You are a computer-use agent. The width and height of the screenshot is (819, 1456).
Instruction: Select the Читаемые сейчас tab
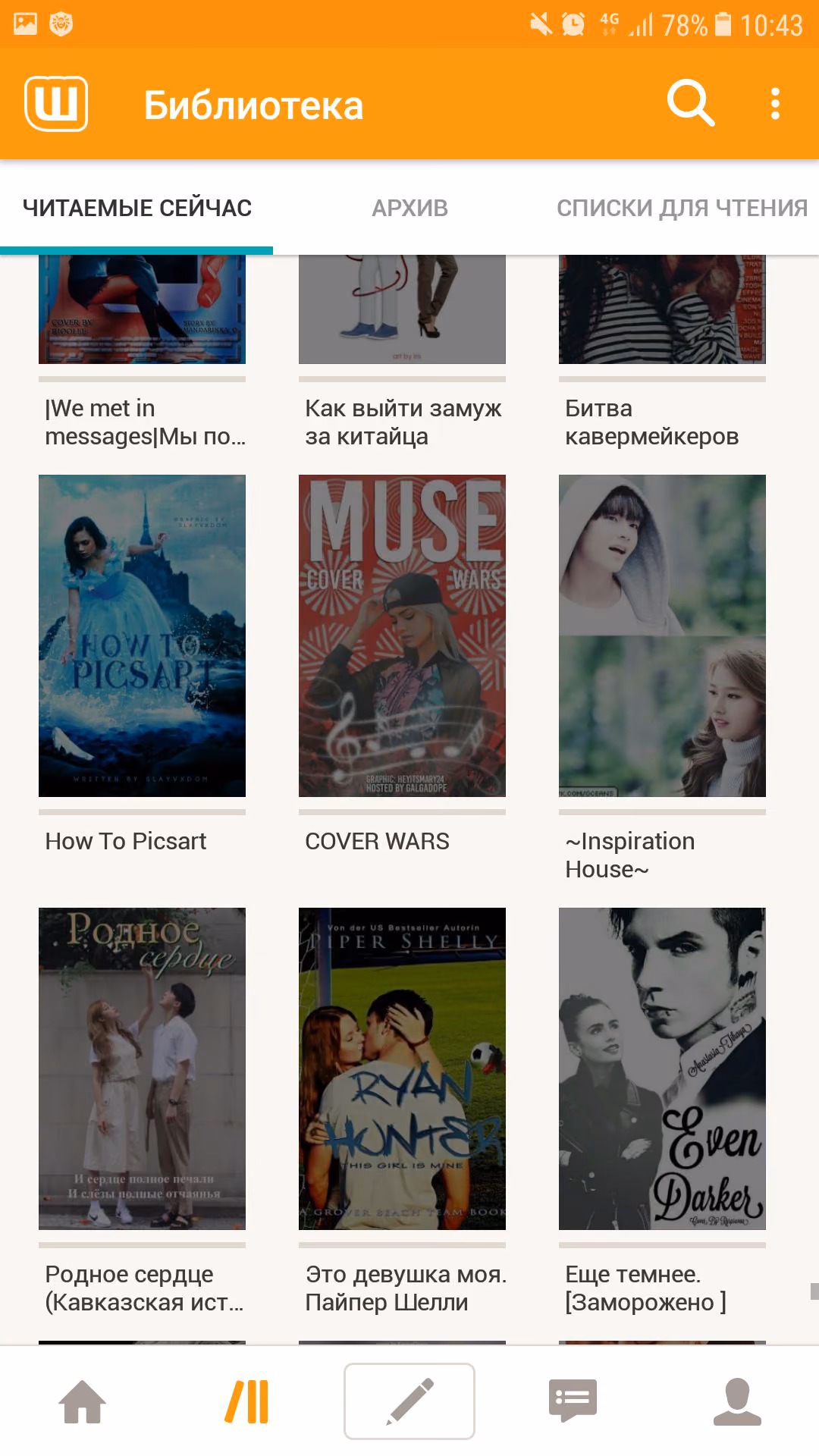coord(136,208)
